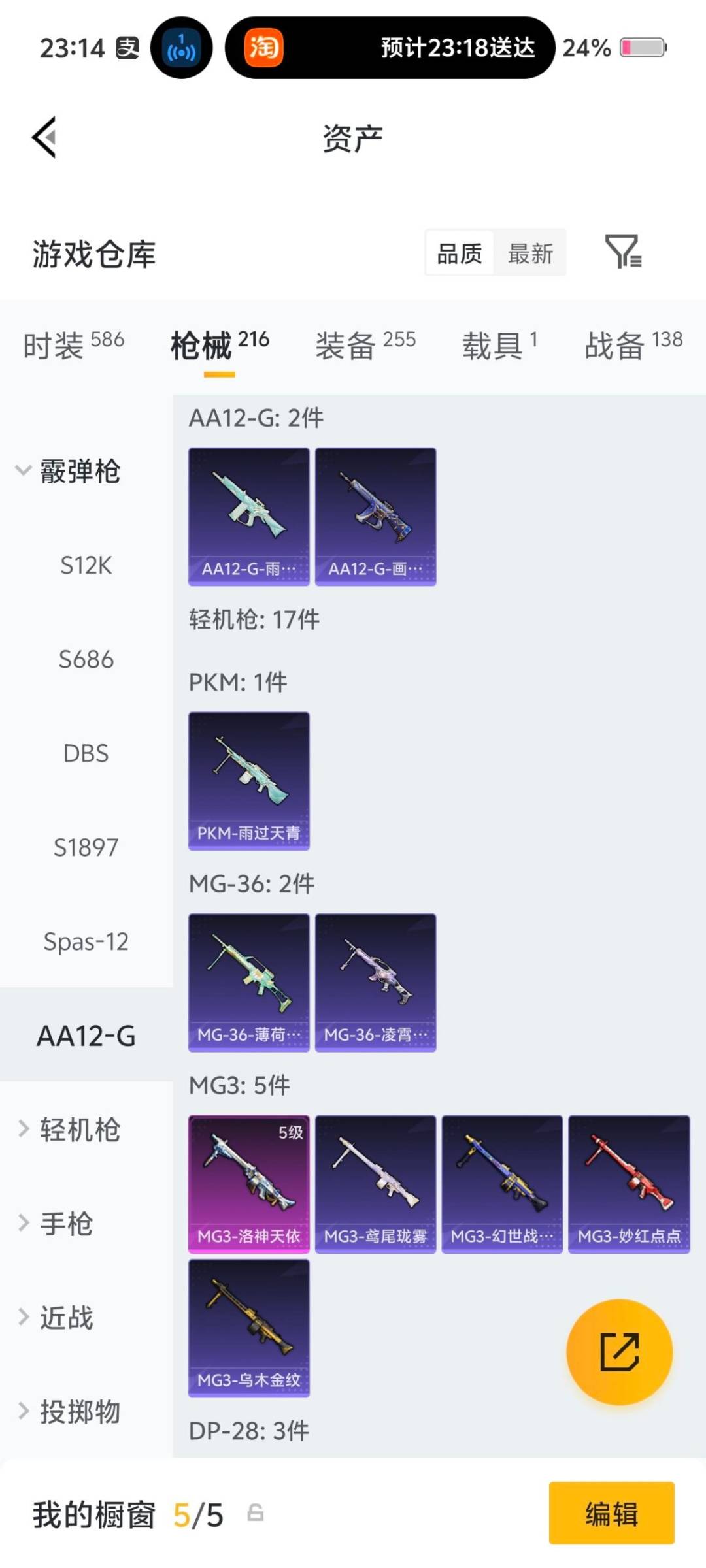View the MG3-乌木金纹 skin card
This screenshot has height=1568, width=706.
[248, 1326]
